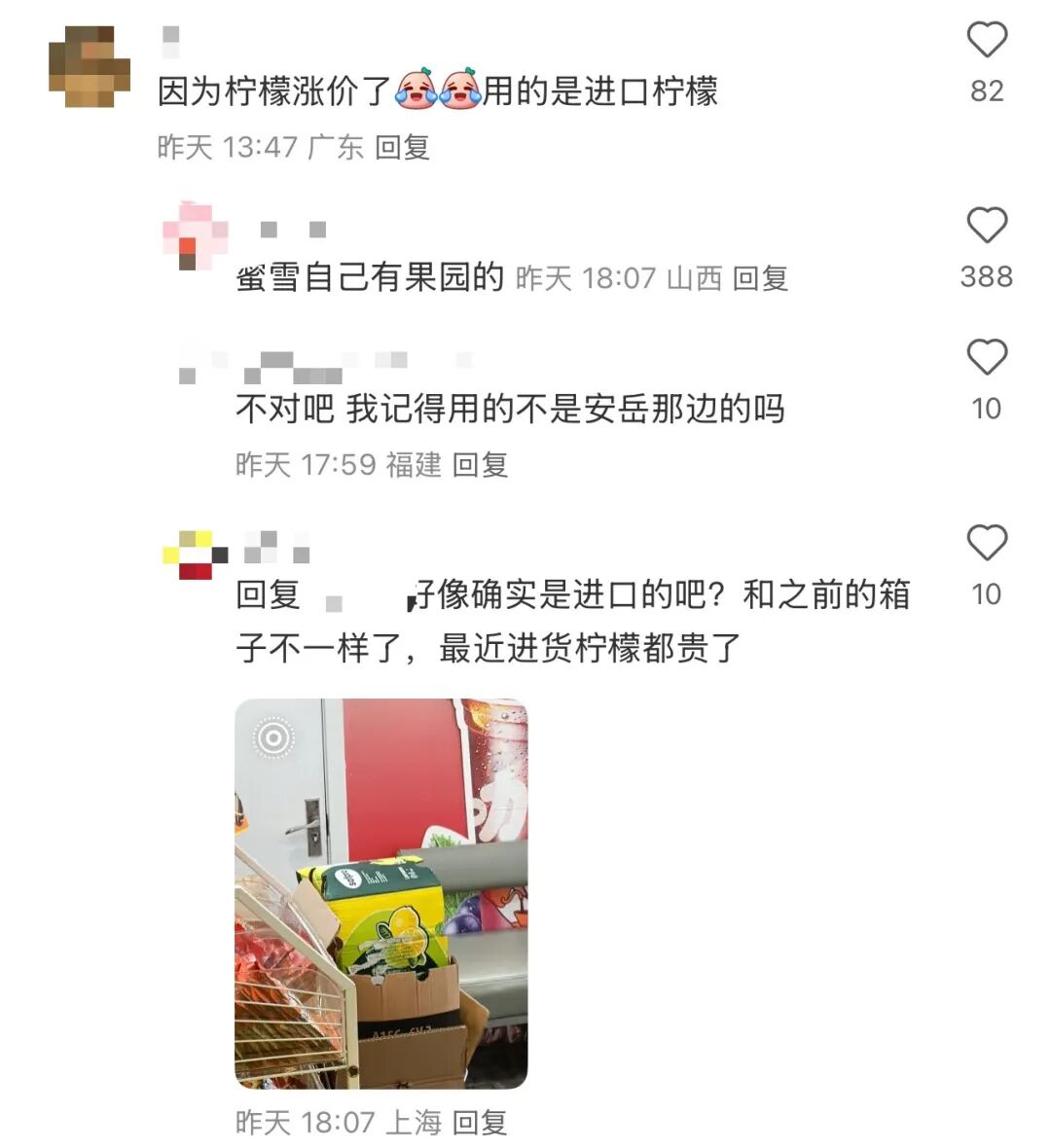
Task: View profile avatar of the 上海 replier
Action: pyautogui.click(x=196, y=556)
